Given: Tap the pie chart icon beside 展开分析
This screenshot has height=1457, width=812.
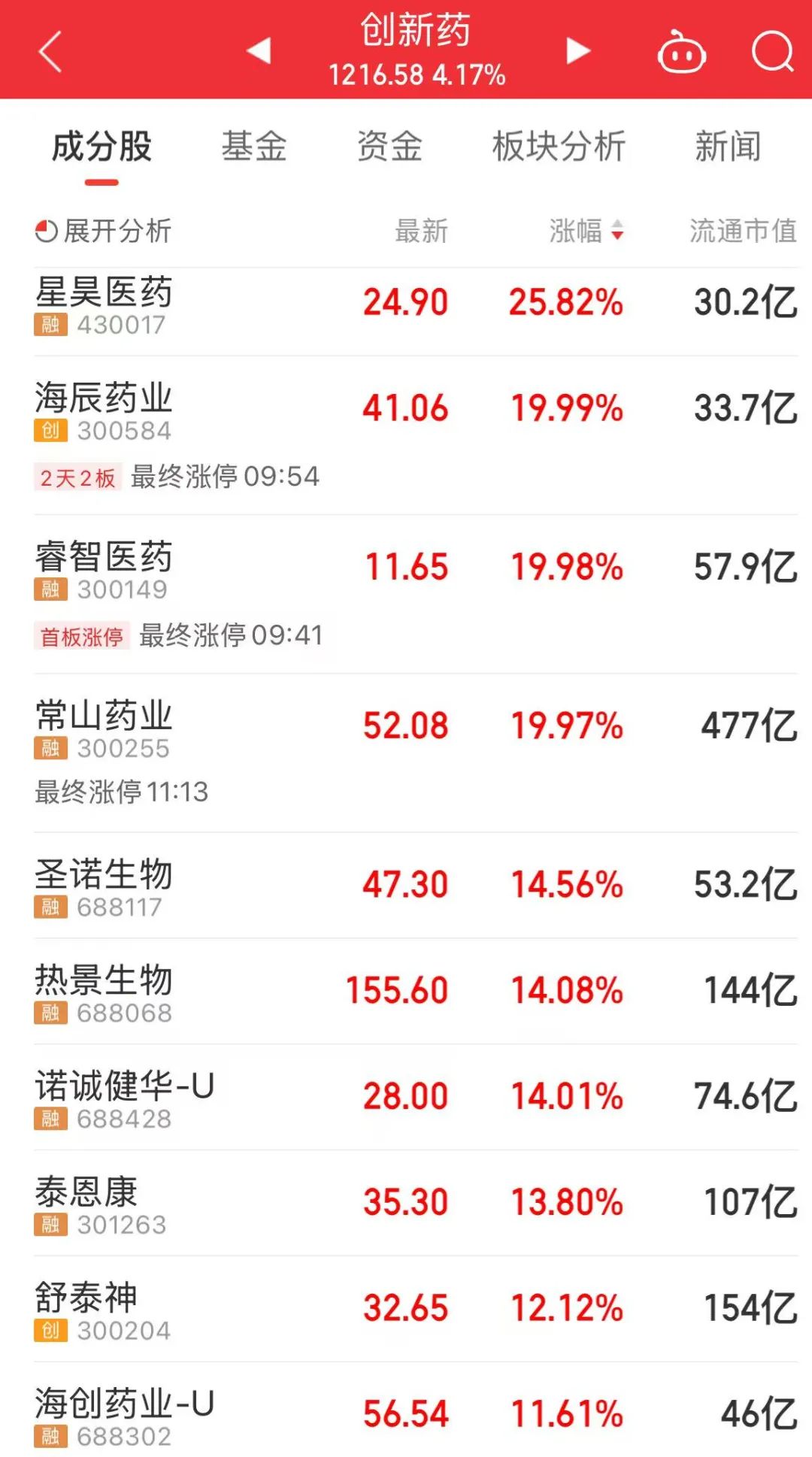Looking at the screenshot, I should click(47, 232).
